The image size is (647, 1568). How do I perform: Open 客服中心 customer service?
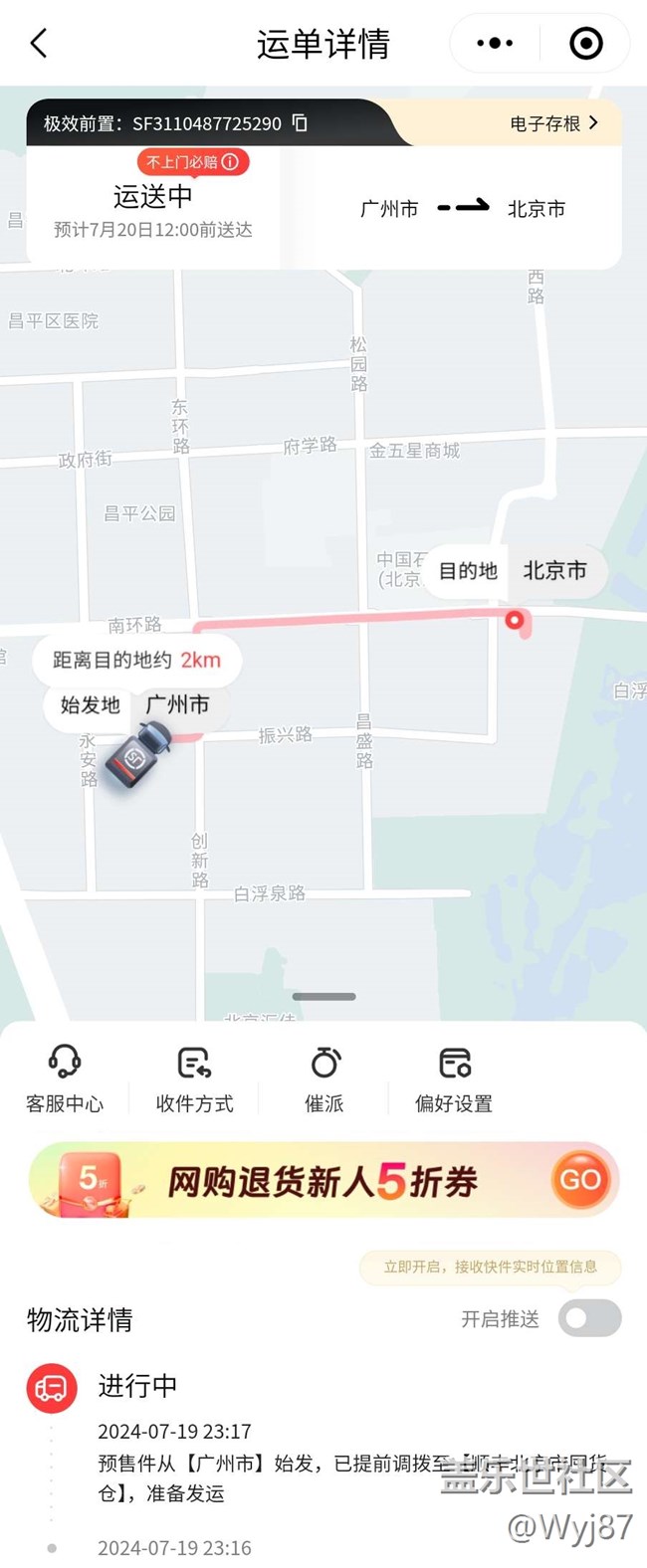(65, 1078)
